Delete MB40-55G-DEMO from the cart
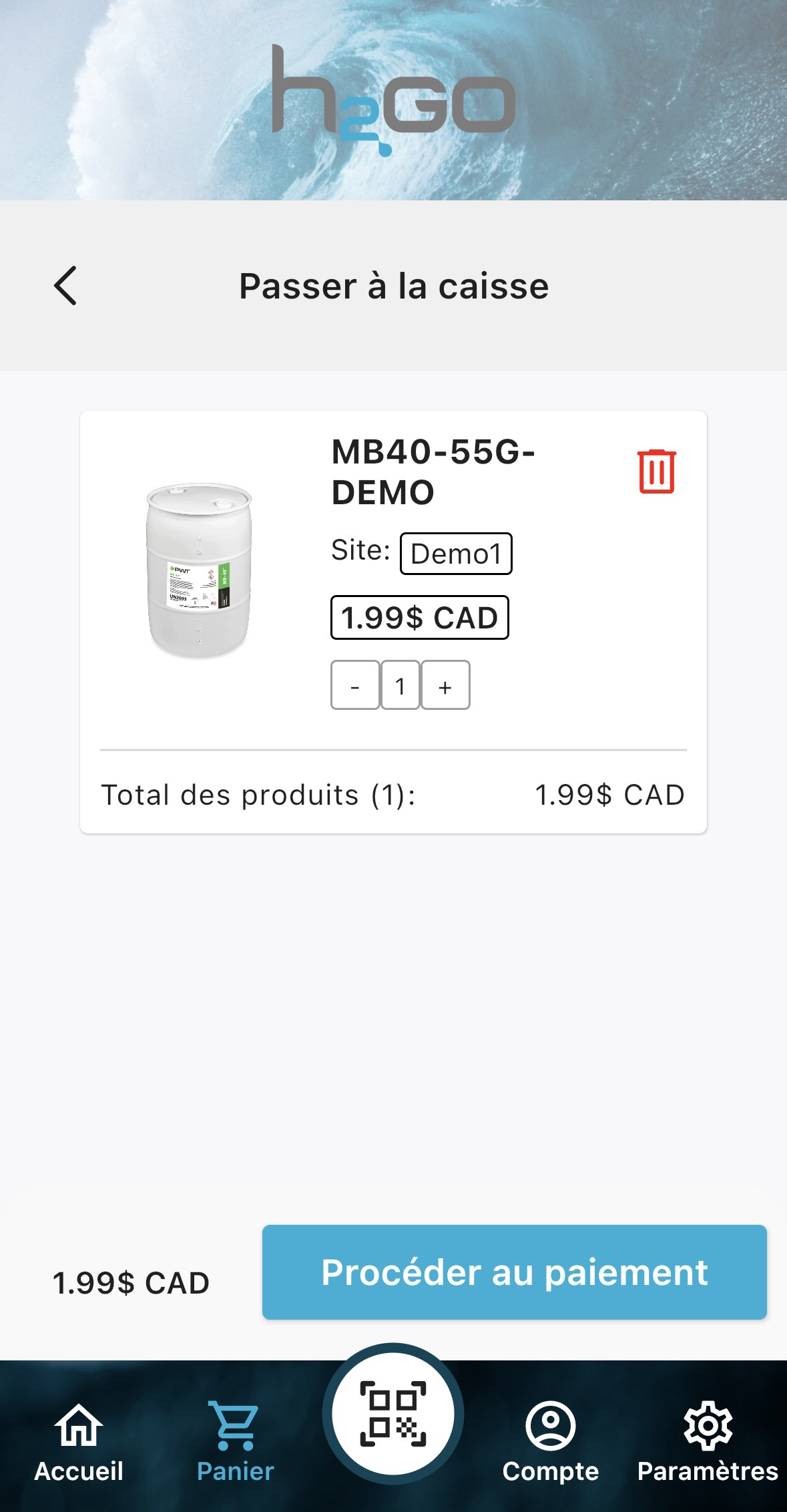 coord(657,471)
